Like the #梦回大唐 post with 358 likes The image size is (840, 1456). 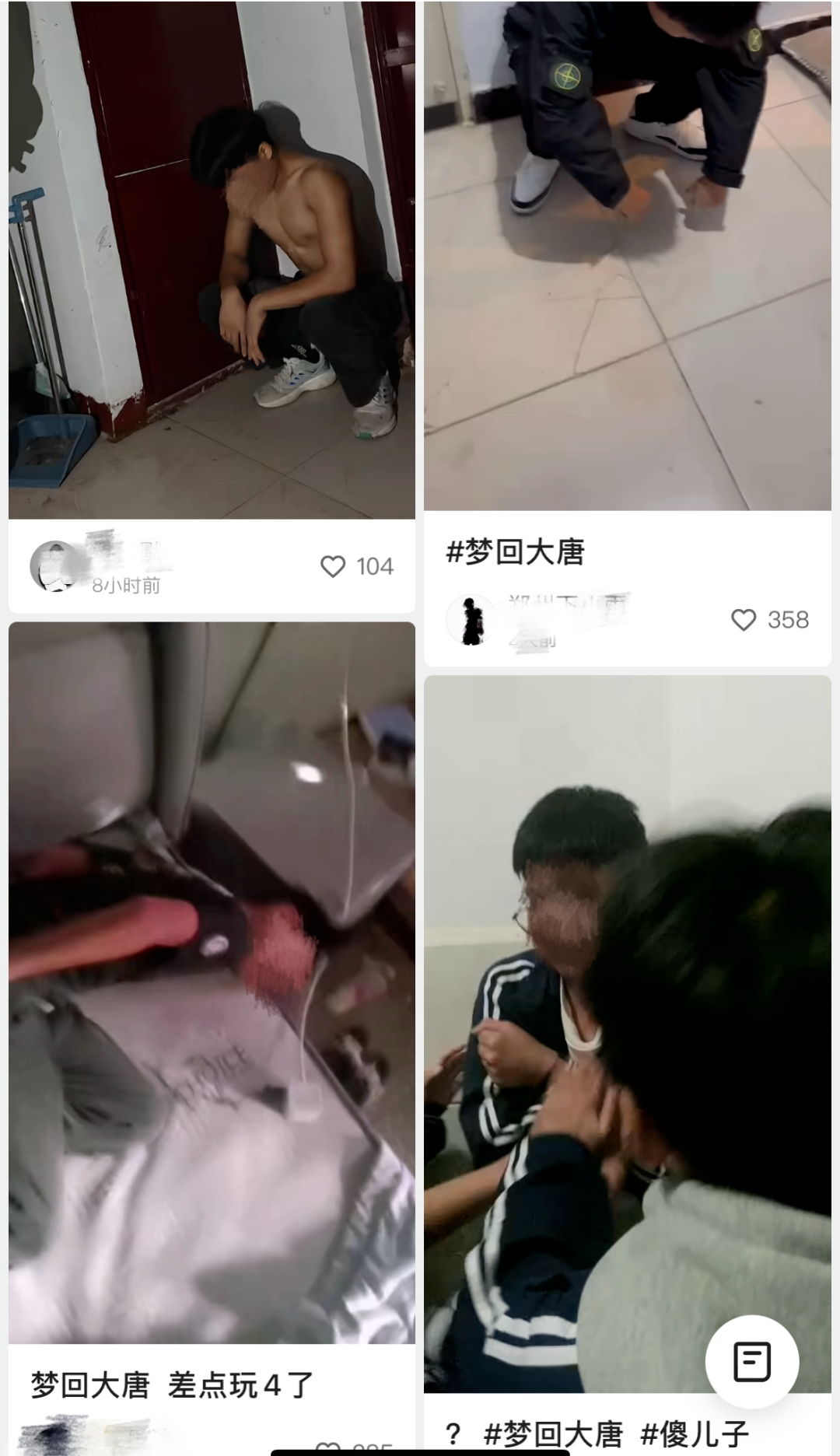click(744, 620)
